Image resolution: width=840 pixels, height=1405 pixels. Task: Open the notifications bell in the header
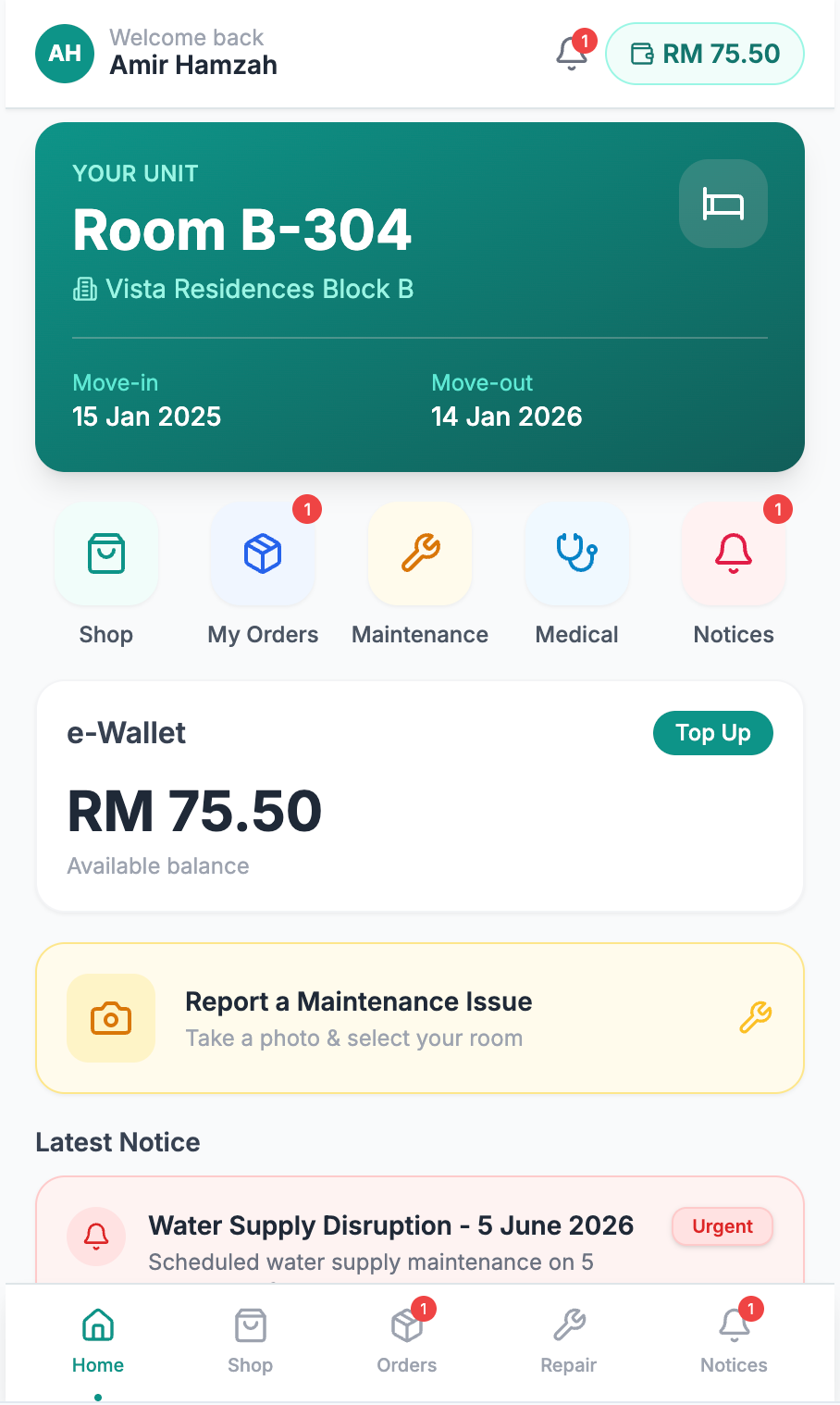573,53
